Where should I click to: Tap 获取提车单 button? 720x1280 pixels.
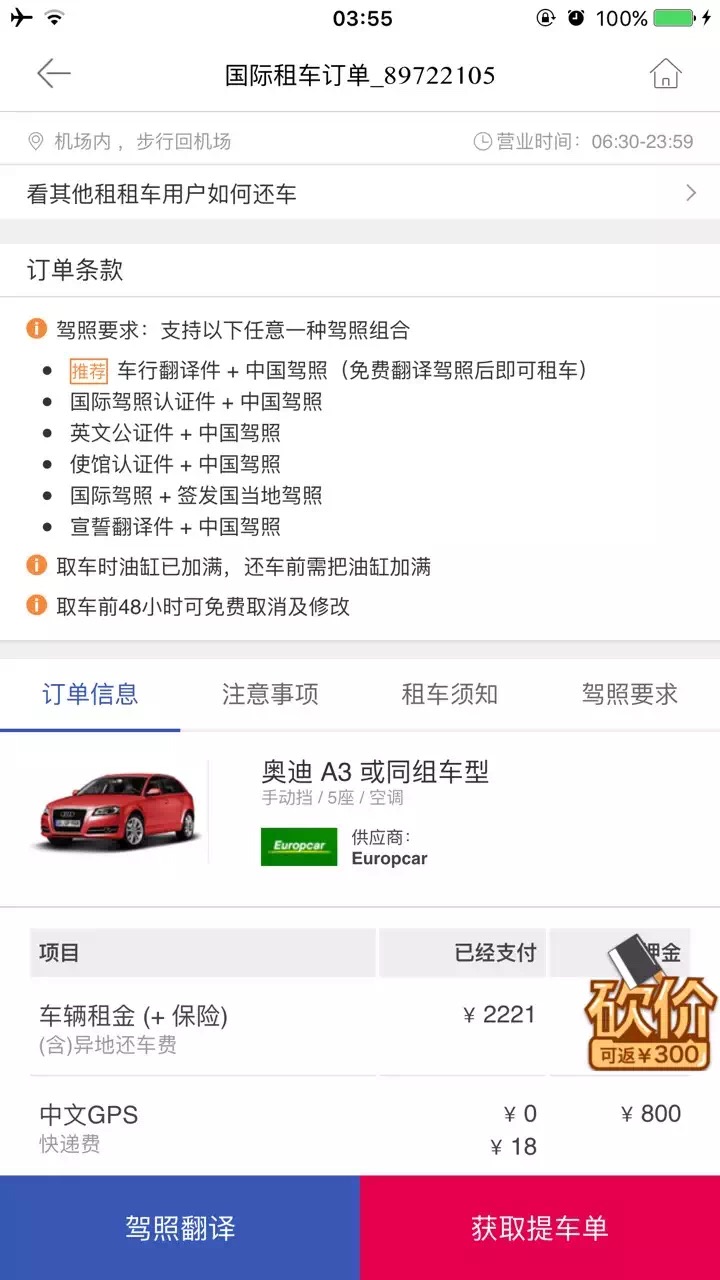540,1228
